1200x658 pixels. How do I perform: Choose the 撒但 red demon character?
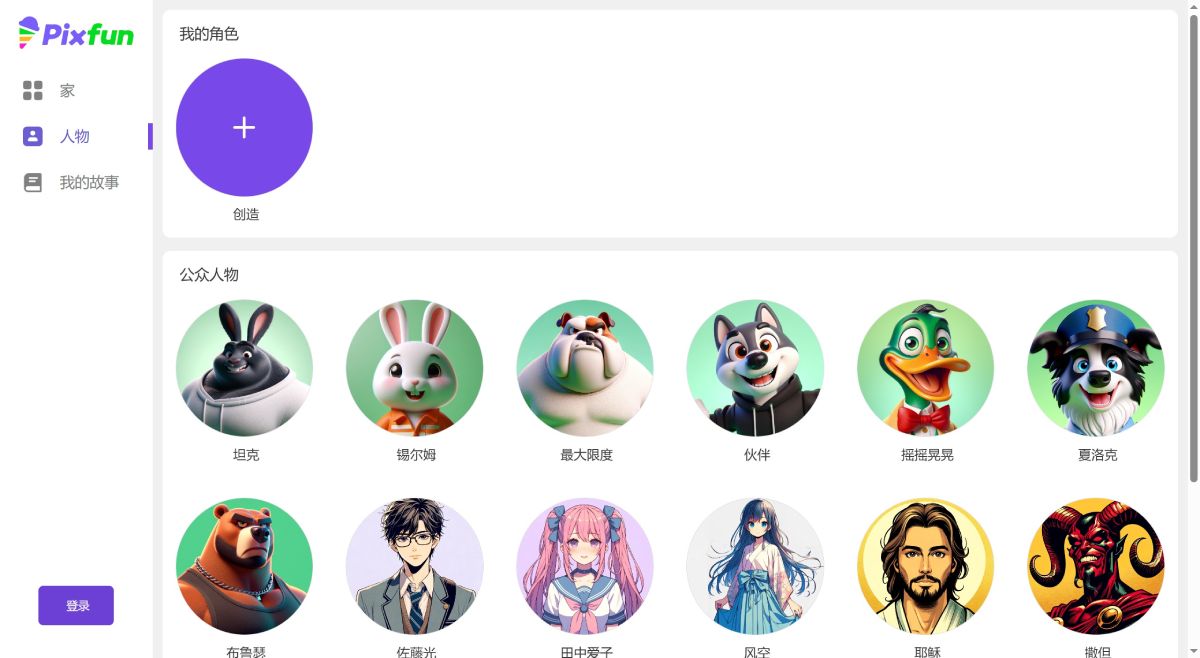click(x=1096, y=566)
